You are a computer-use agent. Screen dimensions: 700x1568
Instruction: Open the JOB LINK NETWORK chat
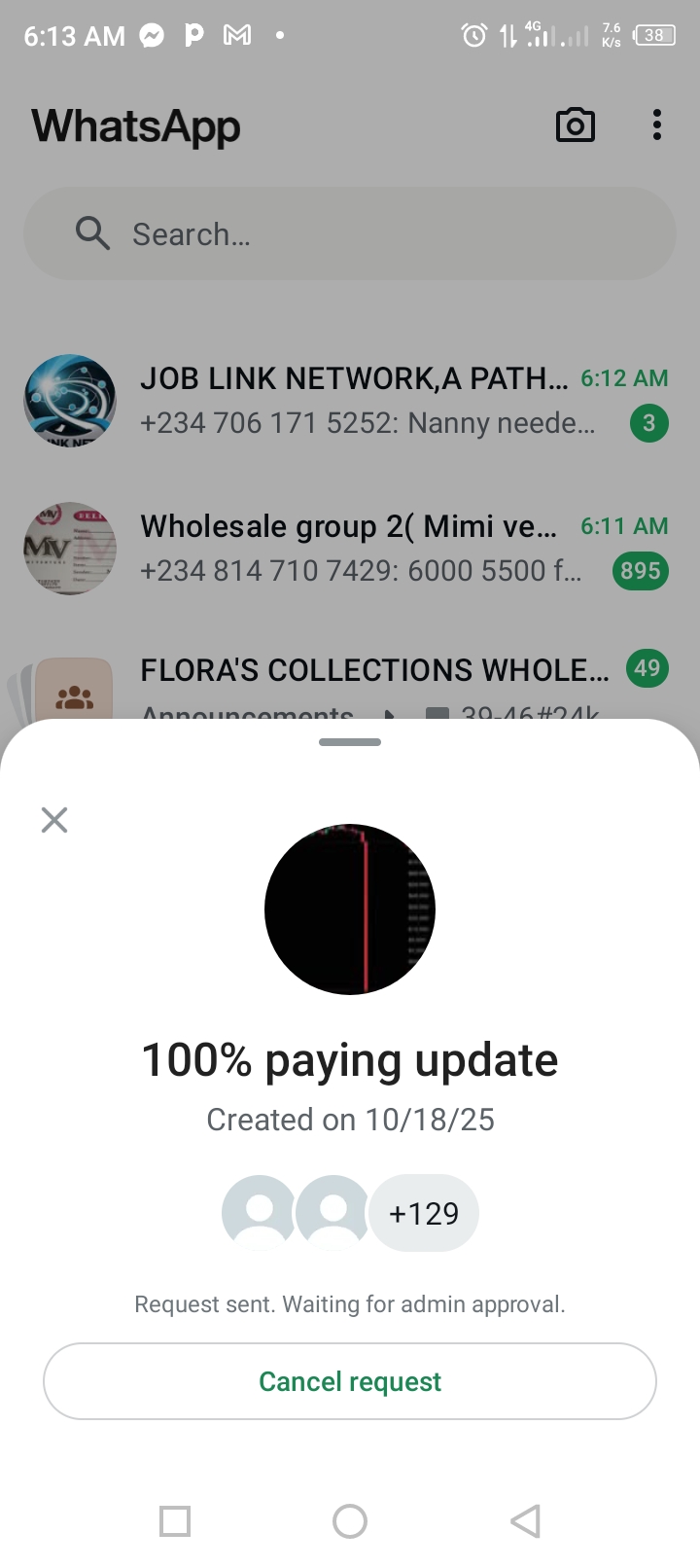[x=369, y=400]
